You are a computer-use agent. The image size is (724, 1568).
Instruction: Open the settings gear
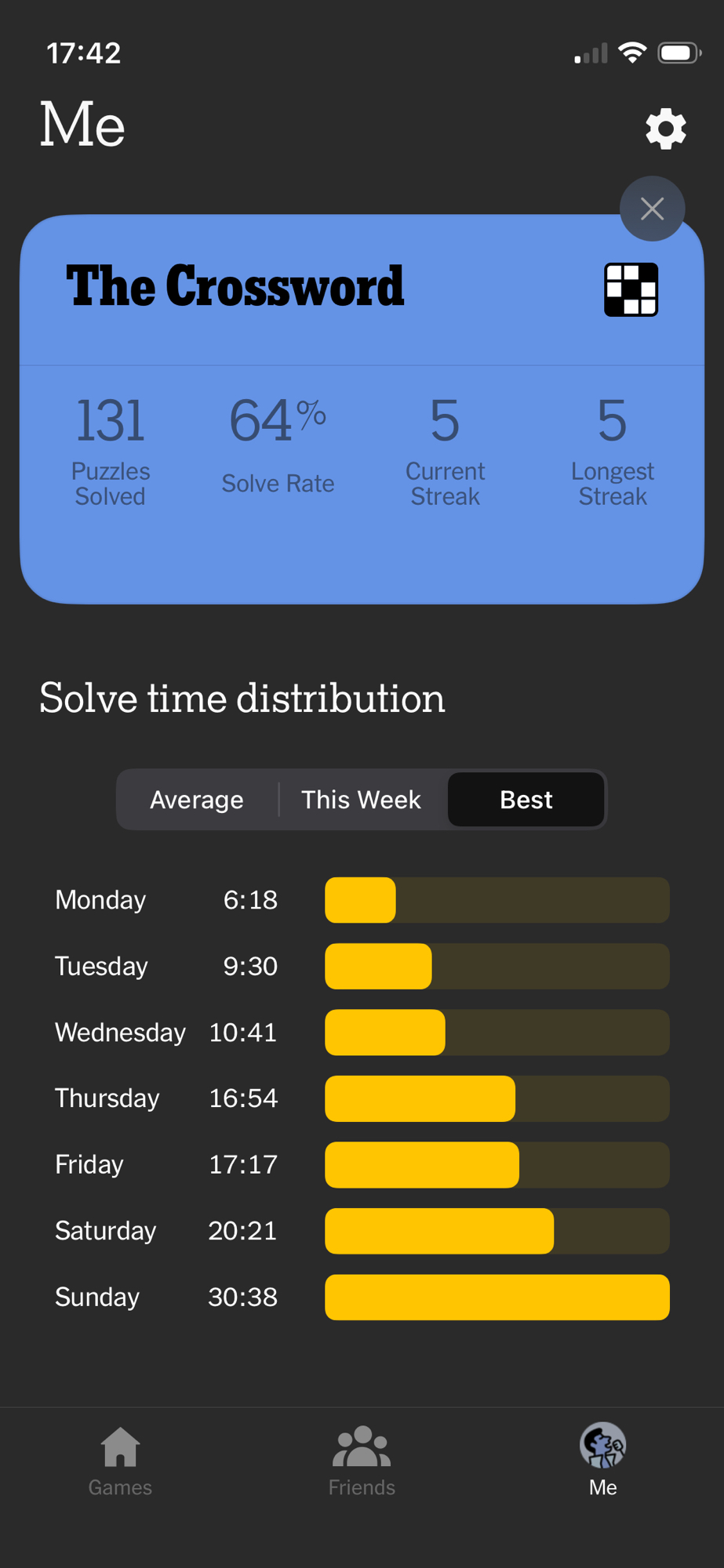click(x=665, y=129)
